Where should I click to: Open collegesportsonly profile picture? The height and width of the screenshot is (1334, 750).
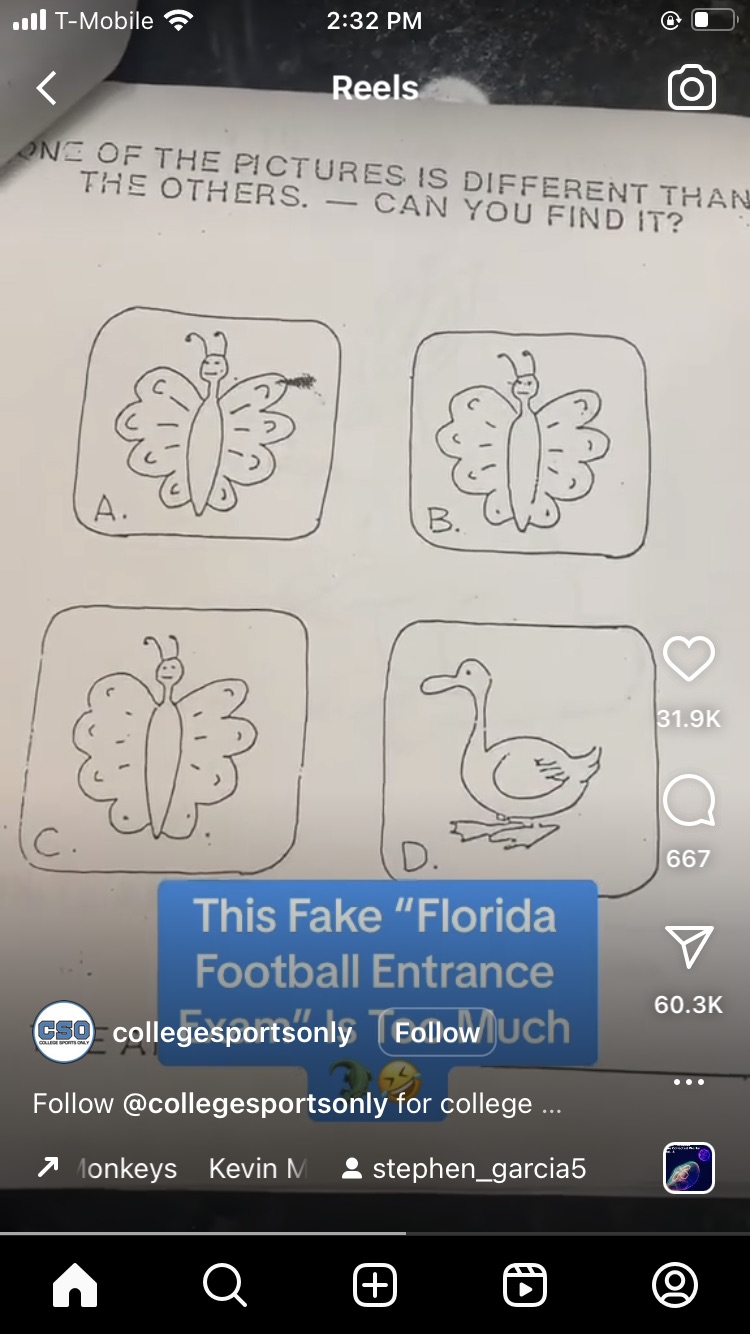click(64, 1032)
